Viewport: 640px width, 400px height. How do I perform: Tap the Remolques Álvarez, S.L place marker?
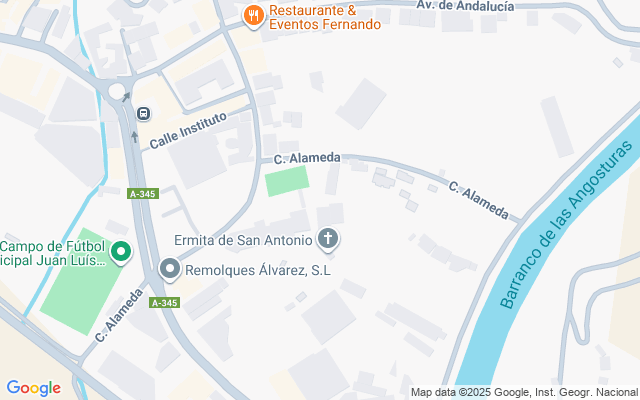170,269
